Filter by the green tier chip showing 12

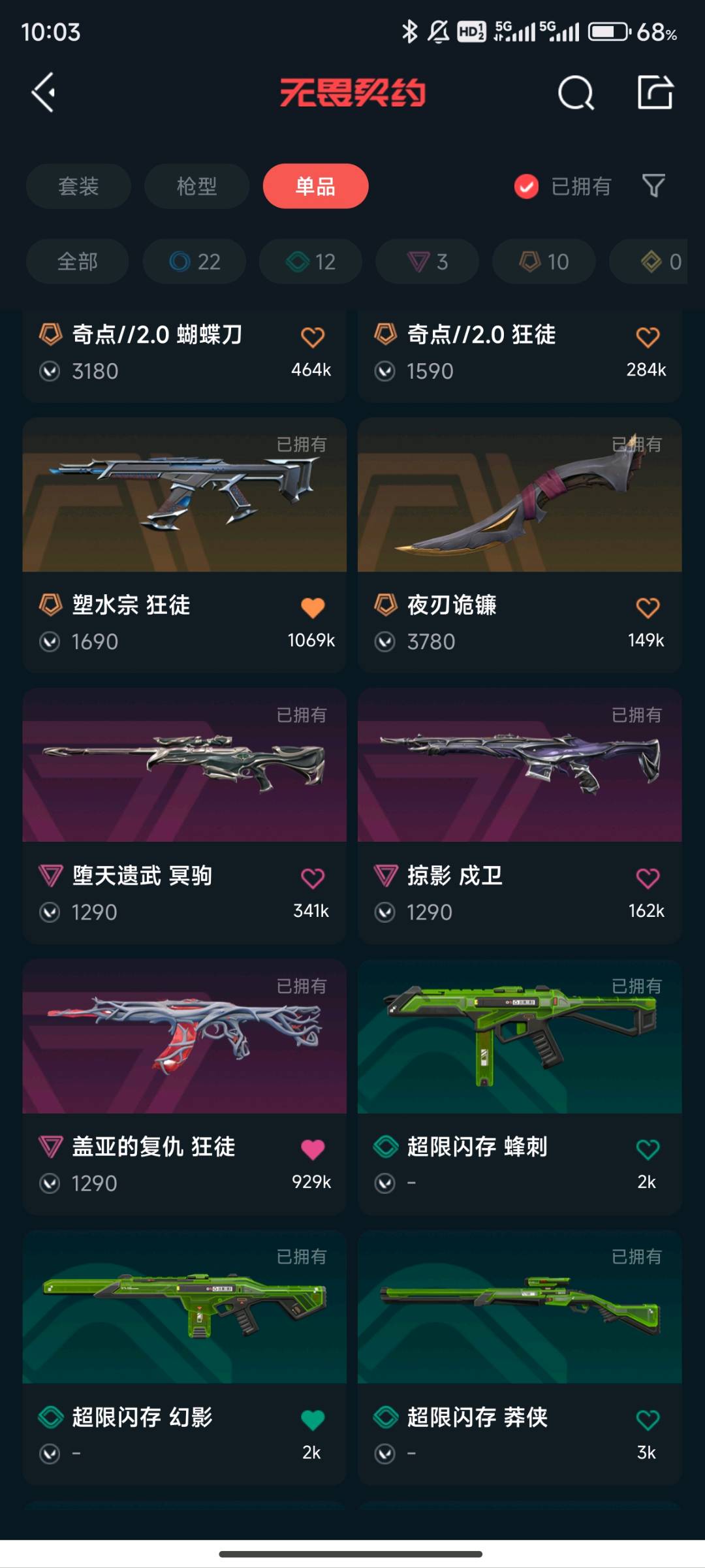pyautogui.click(x=311, y=262)
